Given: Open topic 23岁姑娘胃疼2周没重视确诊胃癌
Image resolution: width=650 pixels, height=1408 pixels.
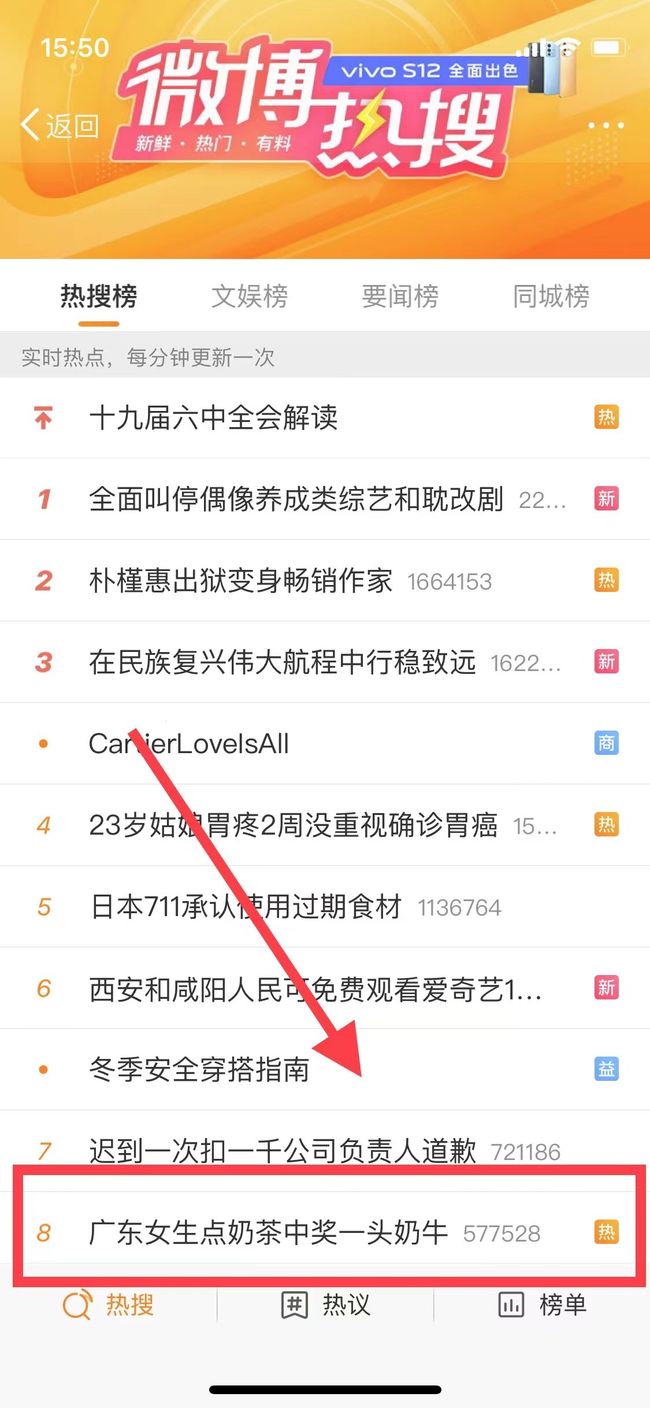Looking at the screenshot, I should pos(293,825).
